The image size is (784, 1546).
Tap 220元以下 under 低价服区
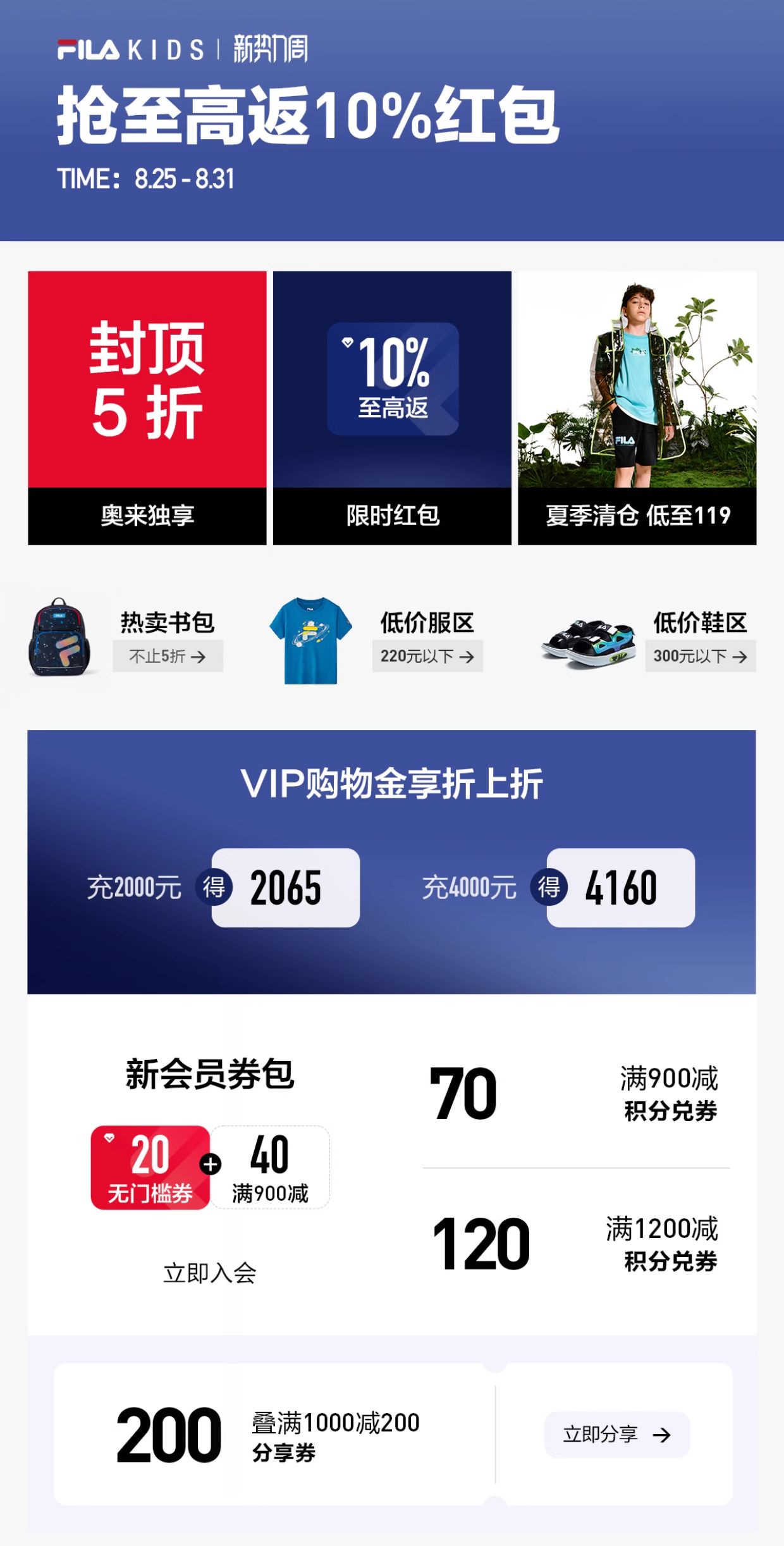pyautogui.click(x=427, y=656)
